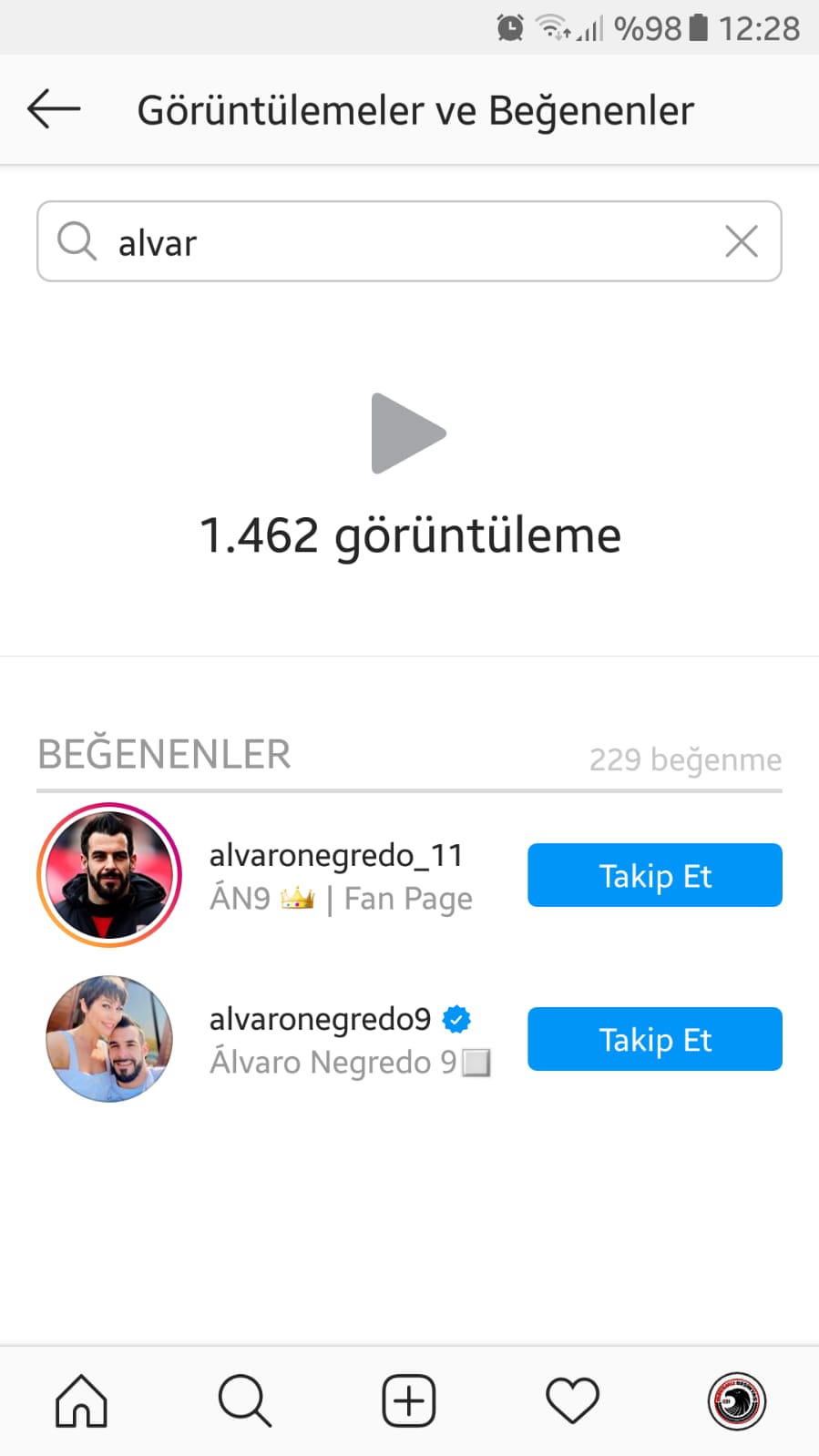Go to the Home feed tab
This screenshot has width=819, height=1456.
point(82,1400)
